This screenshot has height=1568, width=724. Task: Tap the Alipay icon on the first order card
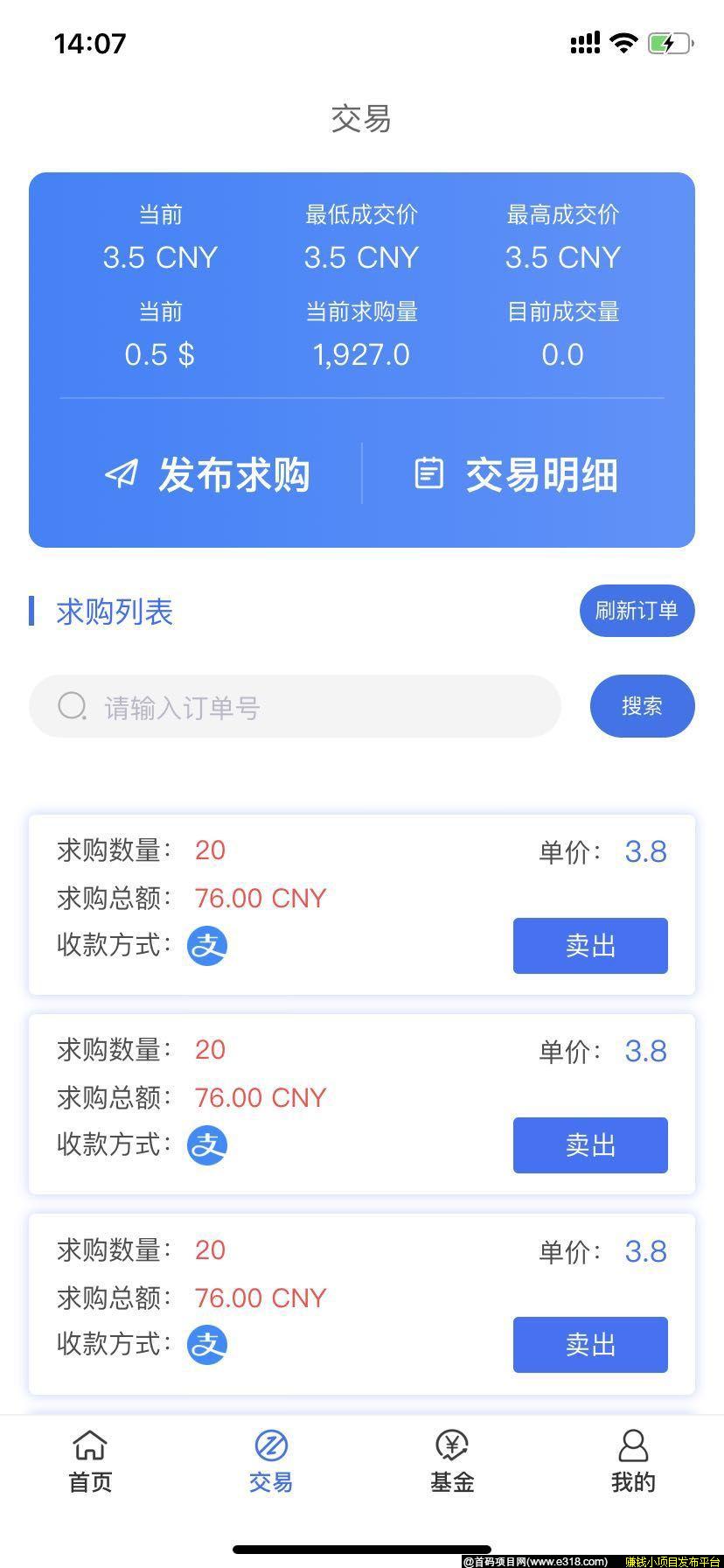pyautogui.click(x=206, y=946)
